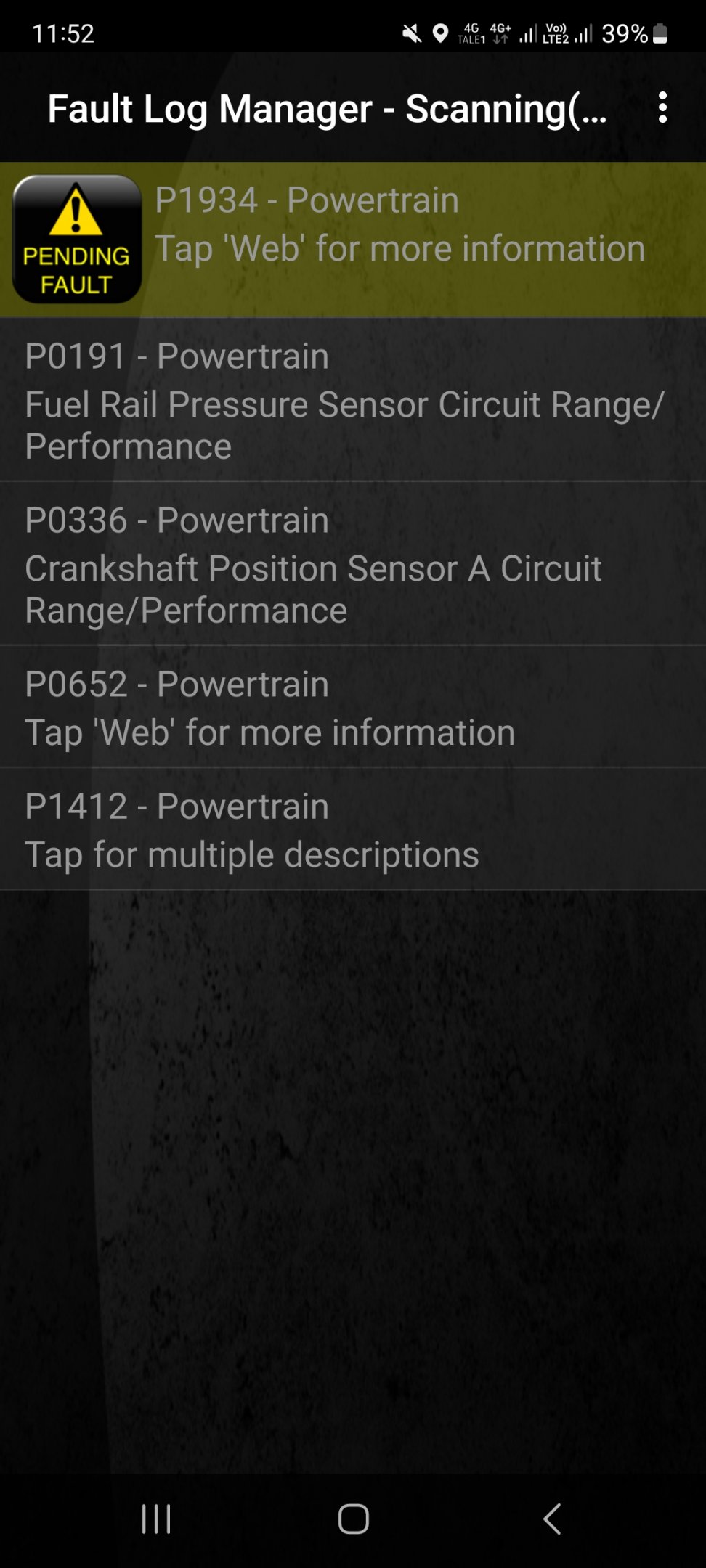Image resolution: width=706 pixels, height=1568 pixels.
Task: Open the three-dot overflow menu
Action: coord(662,107)
